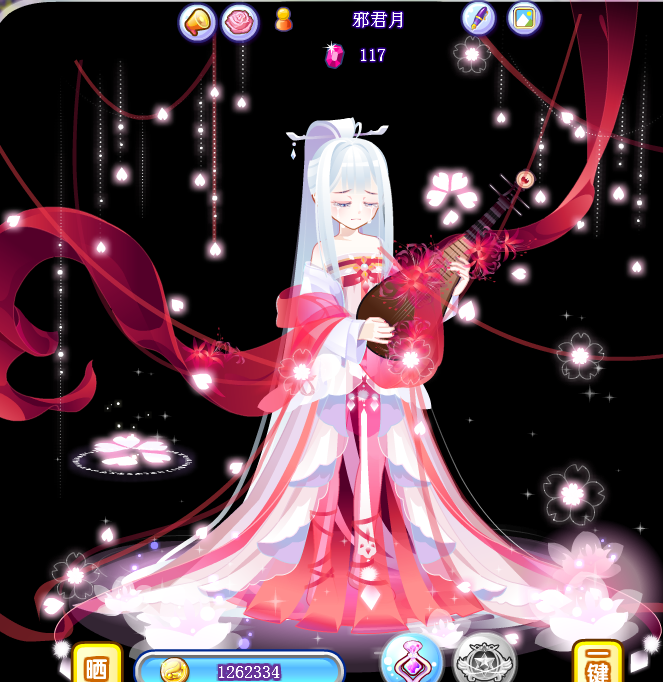Tap the purple perfume bottle icon
663x682 pixels.
click(x=411, y=660)
